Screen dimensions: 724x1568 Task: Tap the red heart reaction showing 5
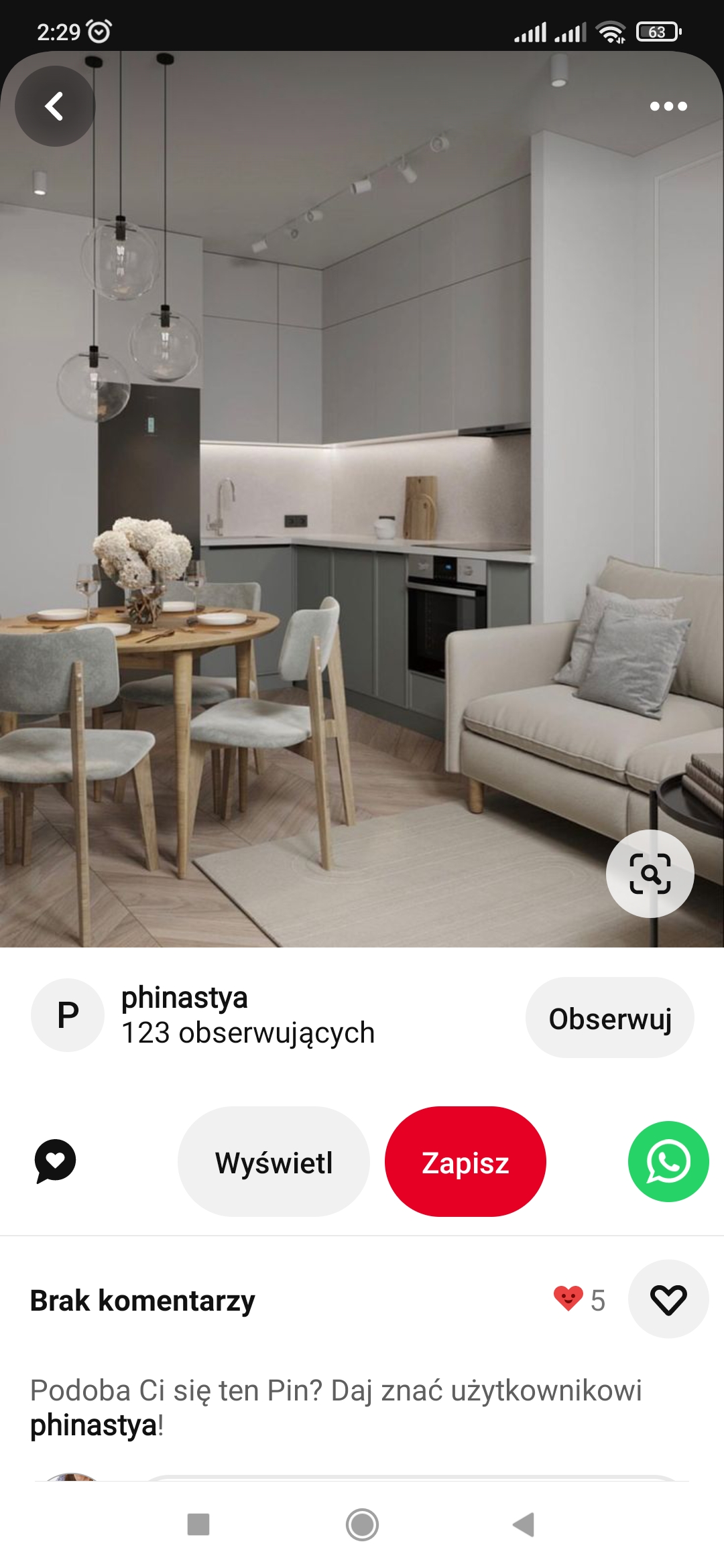[x=569, y=1297]
